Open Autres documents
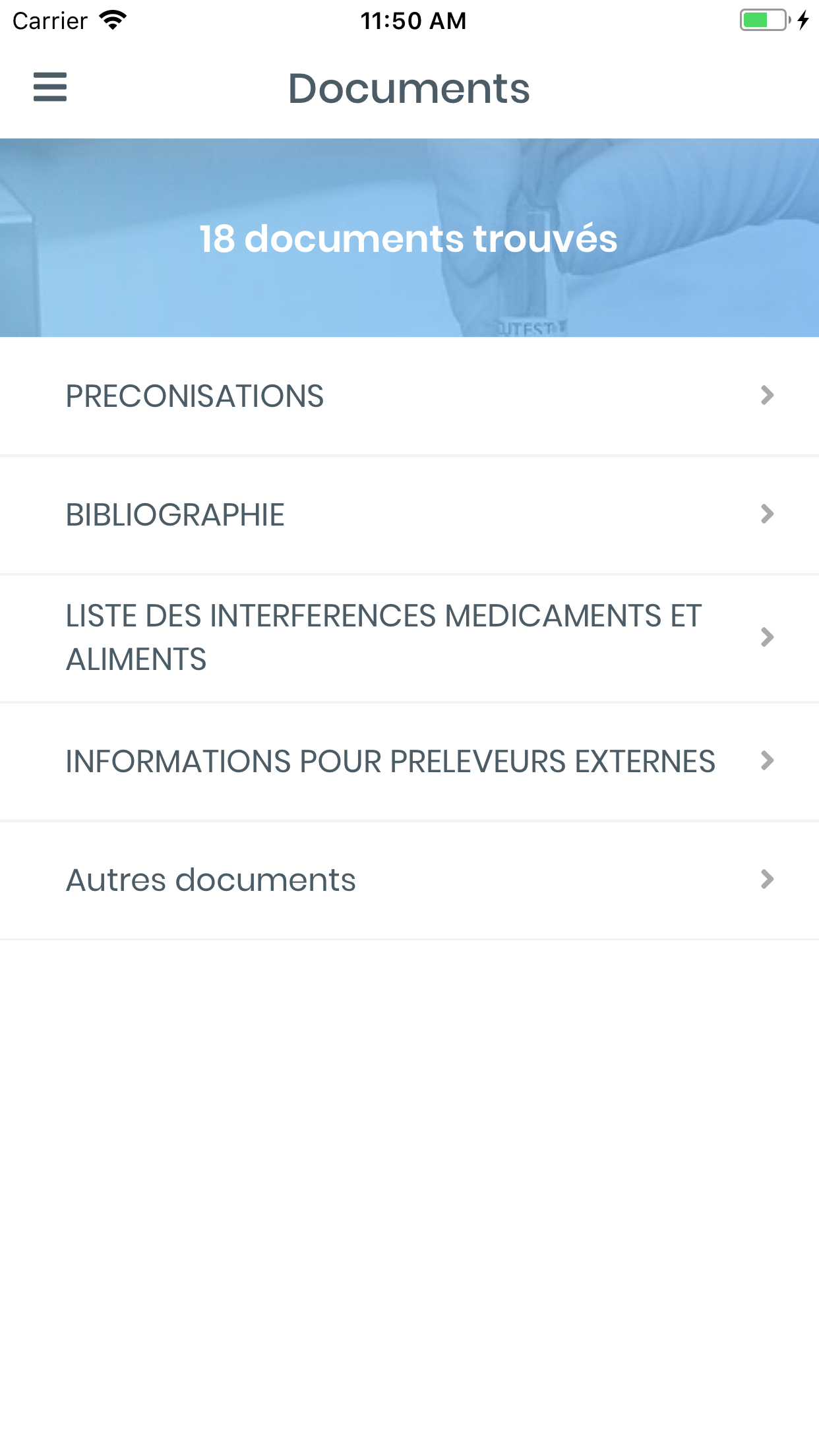This screenshot has width=819, height=1456. pyautogui.click(x=409, y=880)
